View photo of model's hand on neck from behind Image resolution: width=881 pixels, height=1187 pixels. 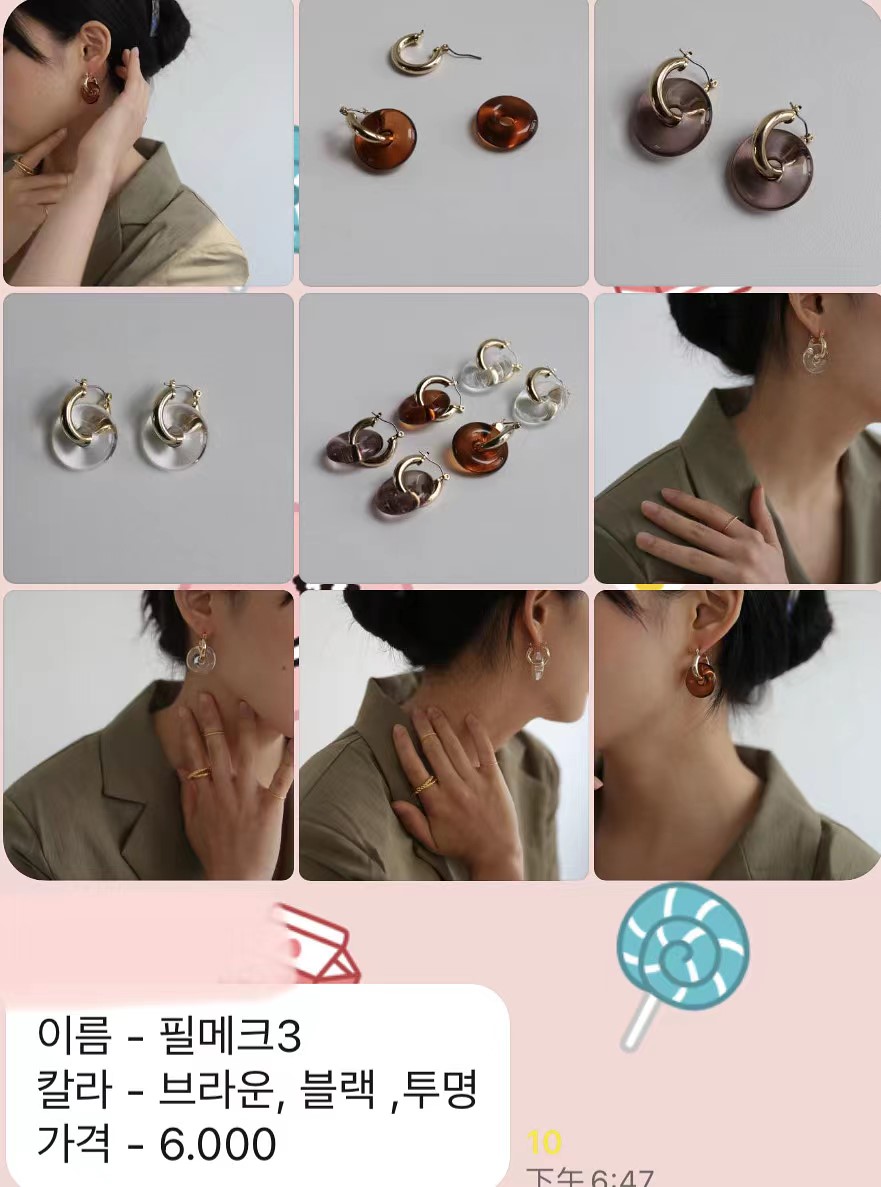click(x=443, y=734)
